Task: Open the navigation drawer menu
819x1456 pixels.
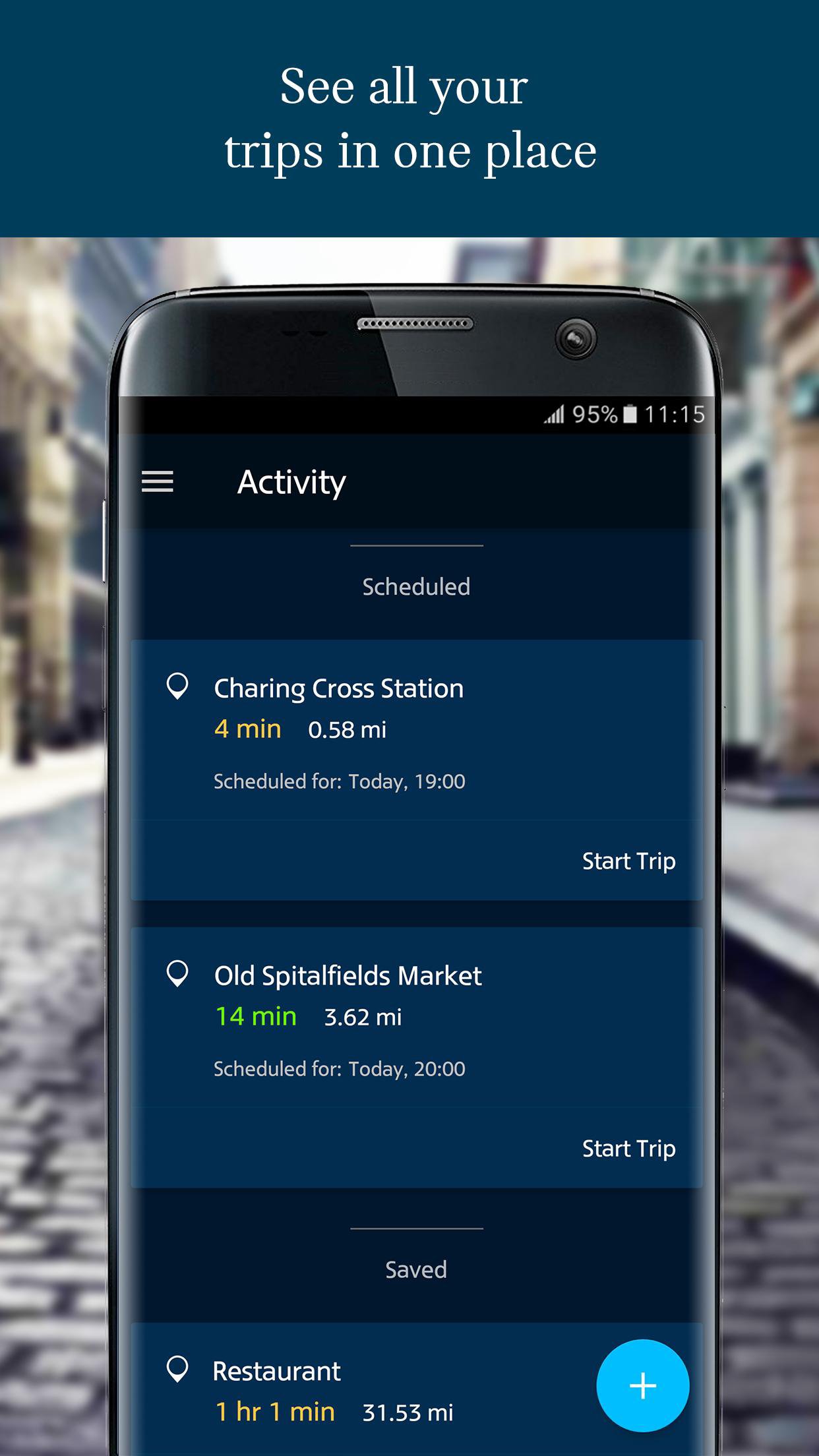Action: [x=158, y=482]
